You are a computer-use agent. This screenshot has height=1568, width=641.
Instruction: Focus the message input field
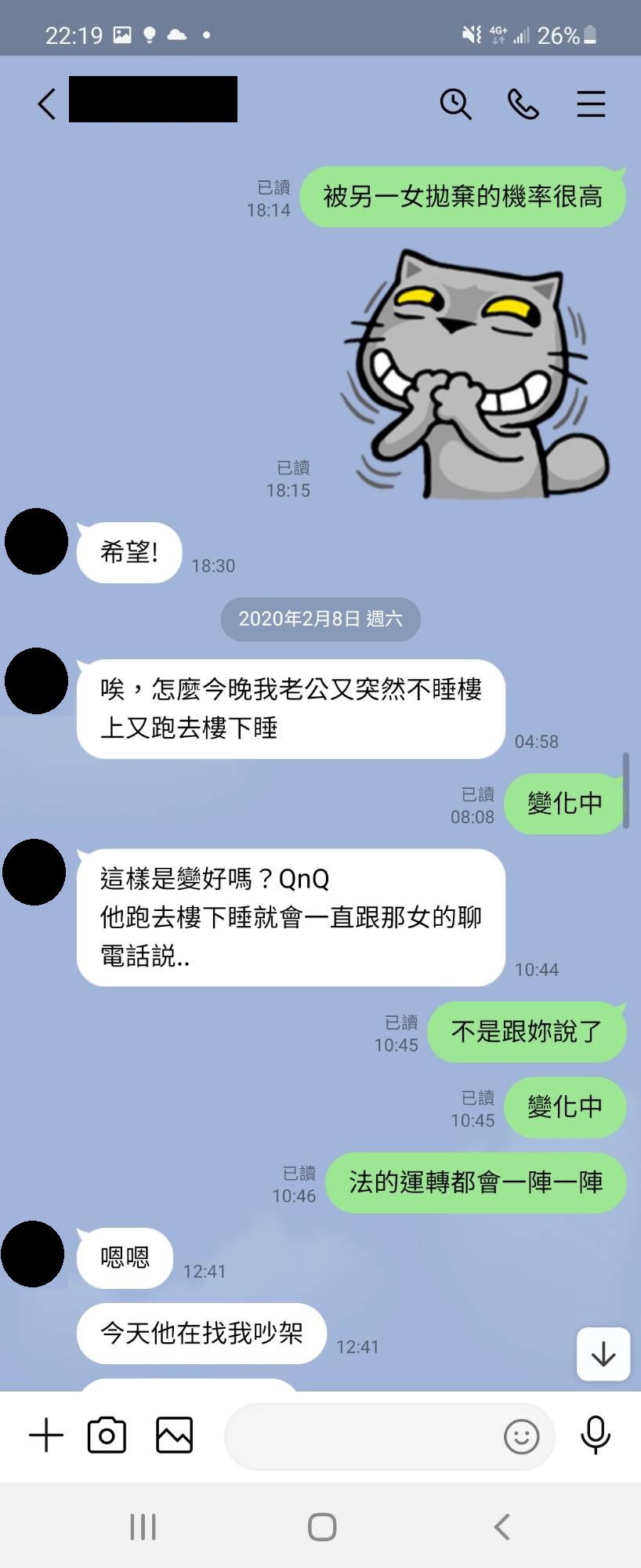360,1436
